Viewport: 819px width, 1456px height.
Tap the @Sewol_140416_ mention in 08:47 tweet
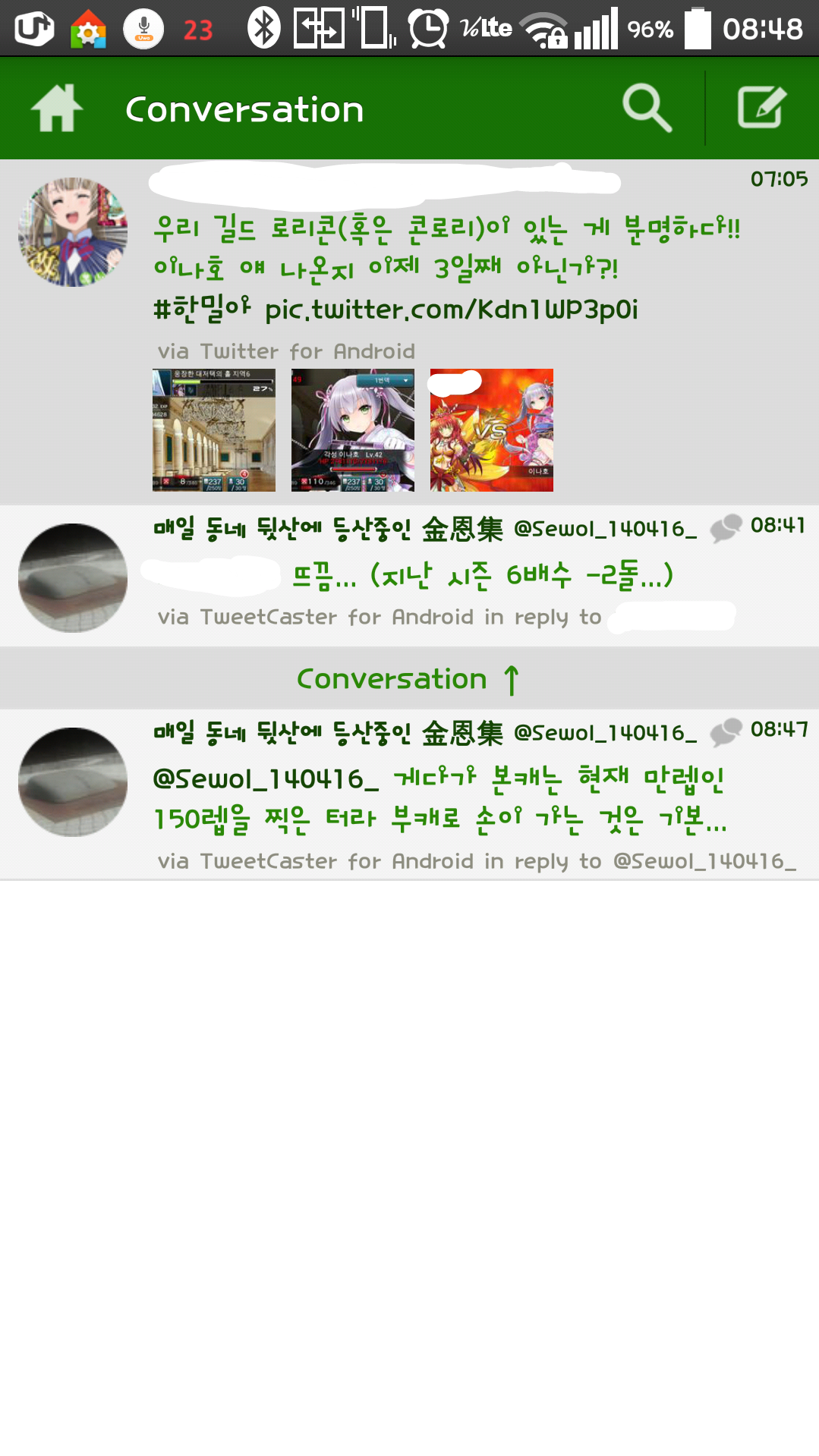pos(265,779)
